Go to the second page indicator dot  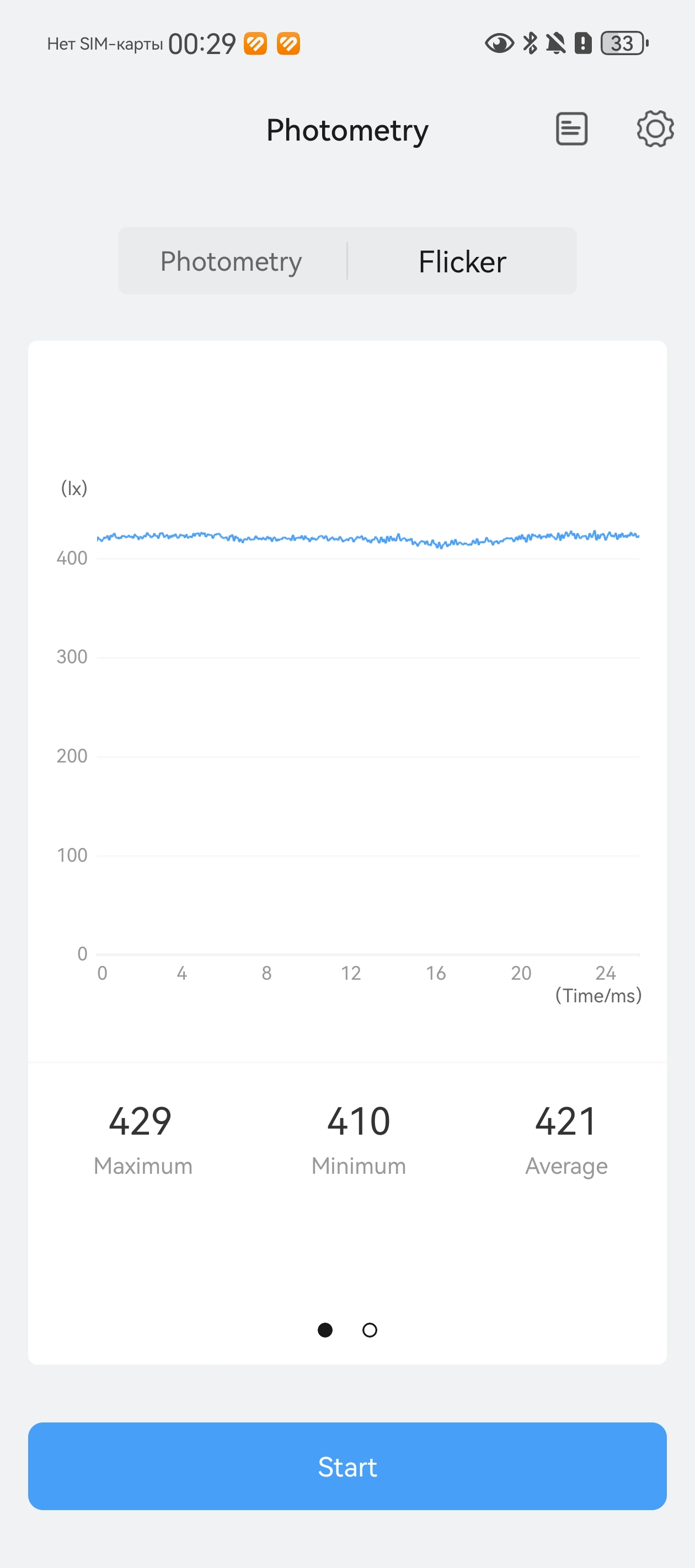pyautogui.click(x=370, y=1330)
